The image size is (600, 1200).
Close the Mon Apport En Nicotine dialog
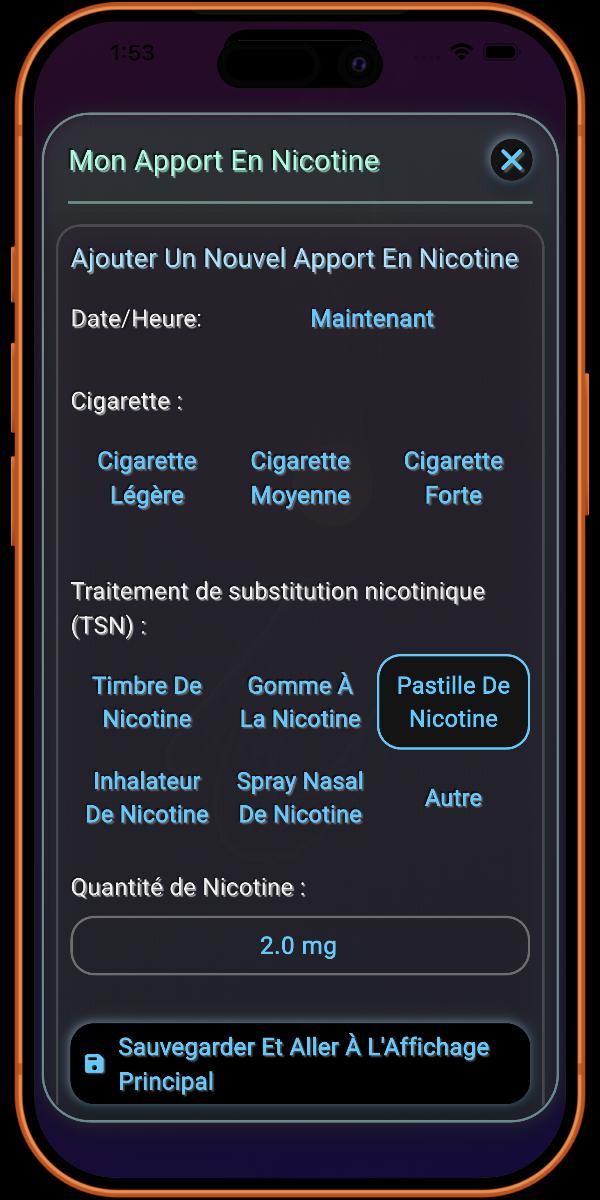coord(511,160)
